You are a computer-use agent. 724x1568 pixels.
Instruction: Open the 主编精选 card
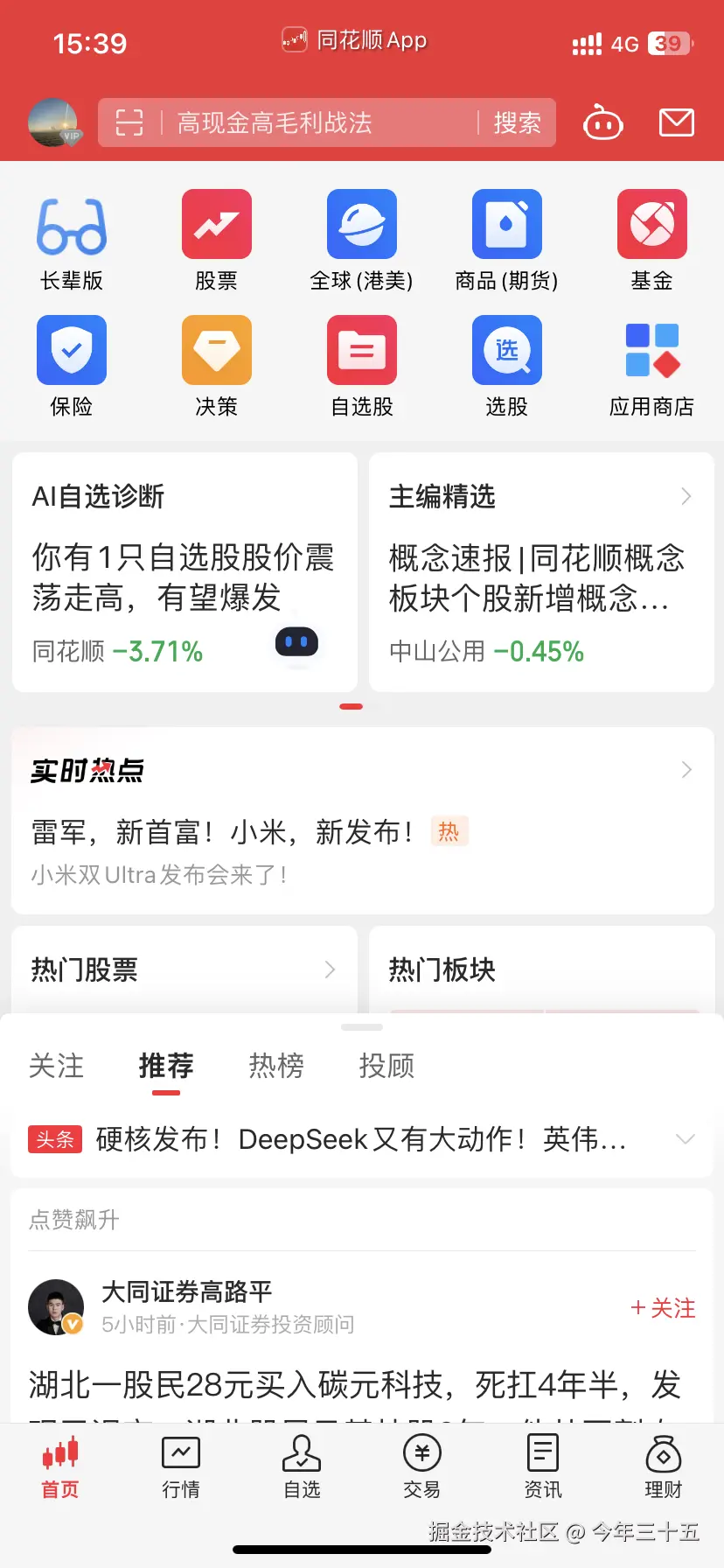(541, 572)
